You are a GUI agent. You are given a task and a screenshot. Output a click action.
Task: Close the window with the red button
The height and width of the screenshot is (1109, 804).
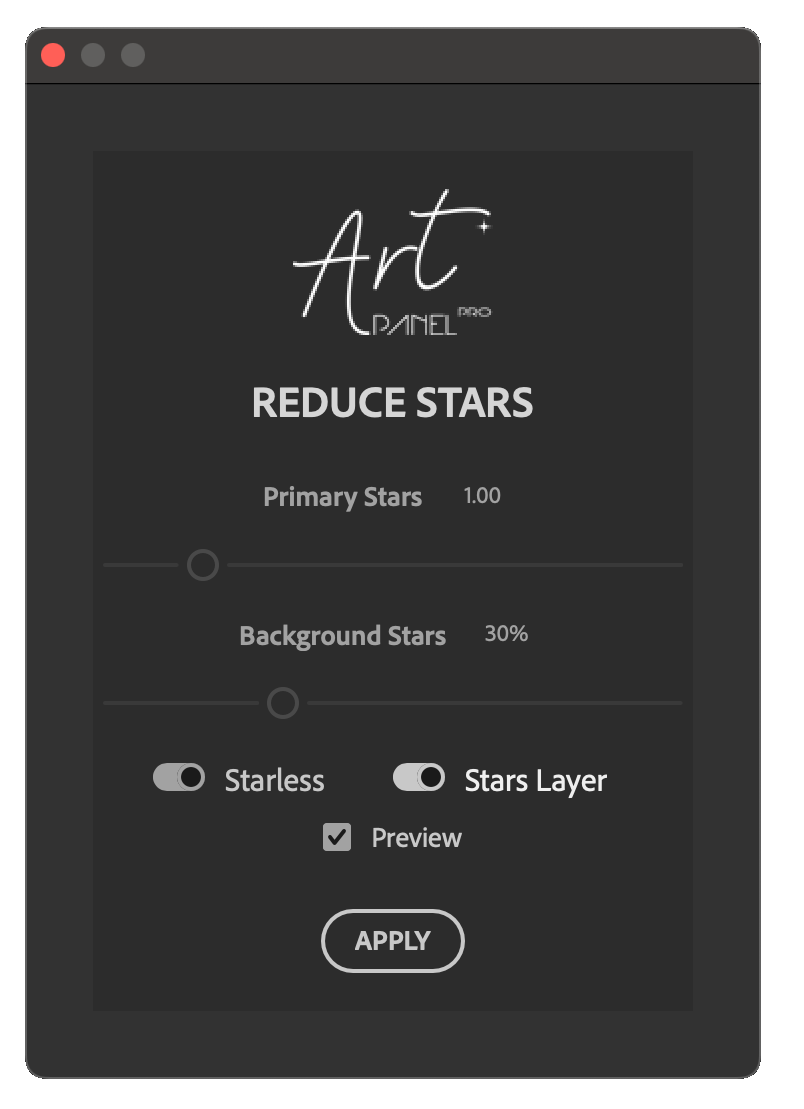pos(53,55)
